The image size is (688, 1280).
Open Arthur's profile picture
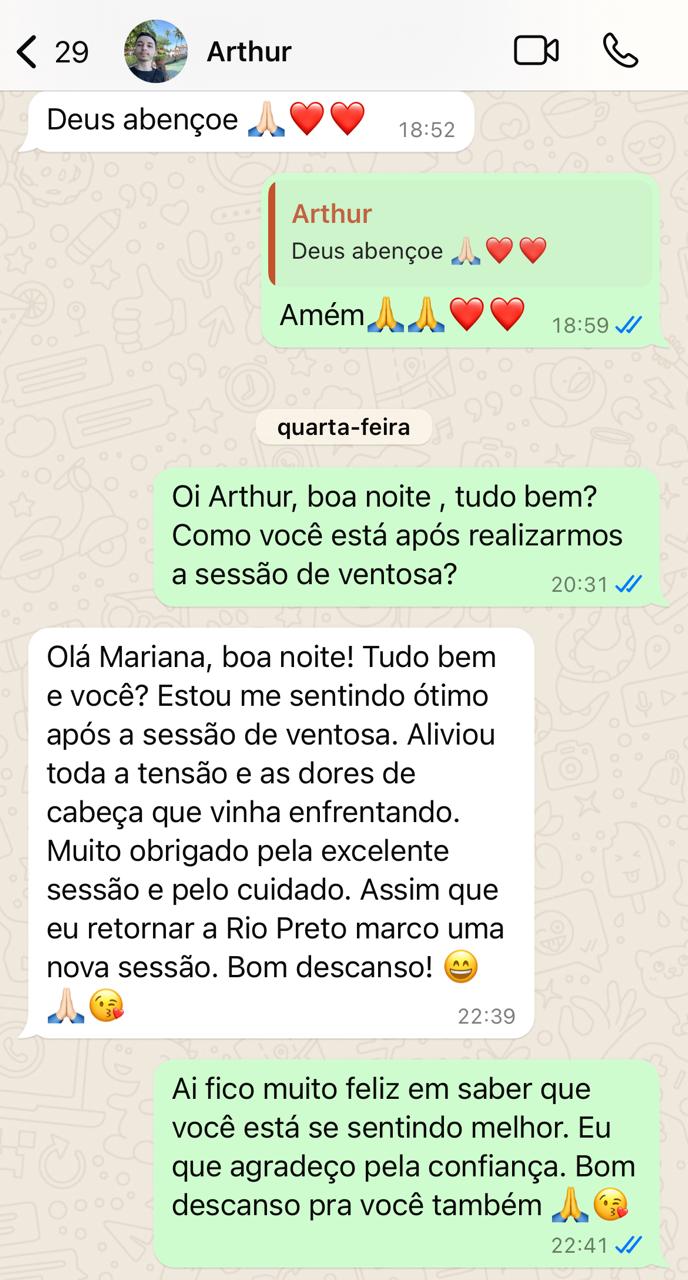pos(155,51)
